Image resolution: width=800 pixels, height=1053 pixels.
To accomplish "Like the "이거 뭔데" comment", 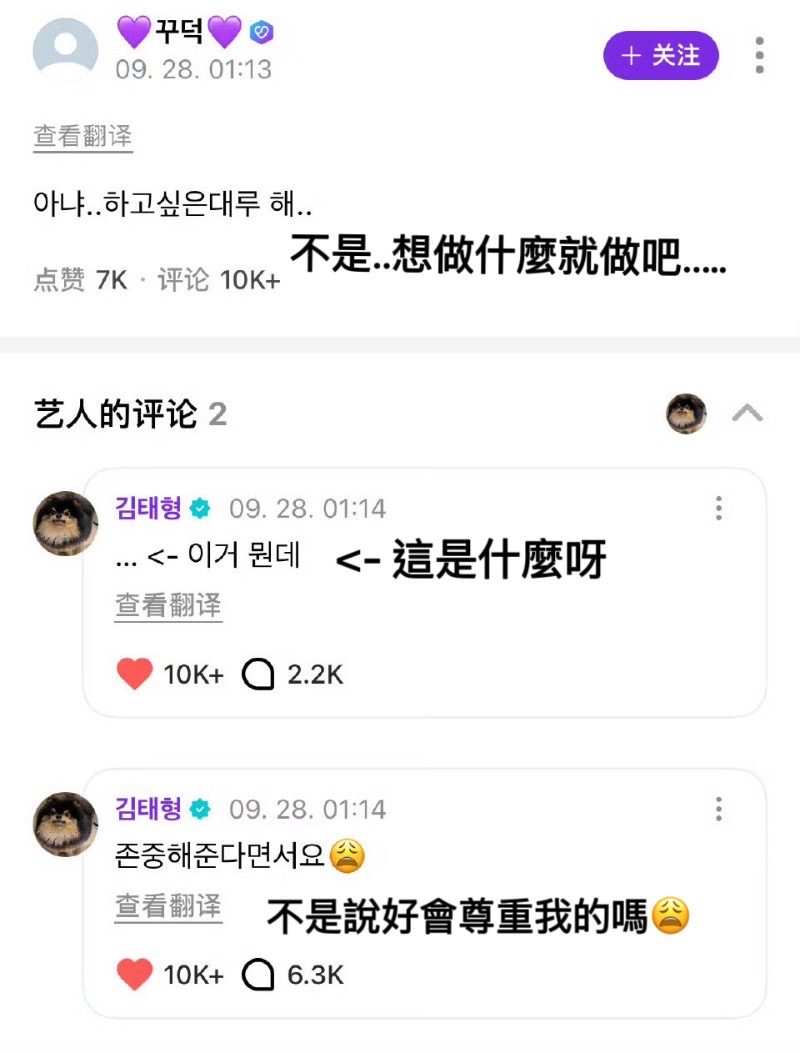I will pyautogui.click(x=135, y=675).
